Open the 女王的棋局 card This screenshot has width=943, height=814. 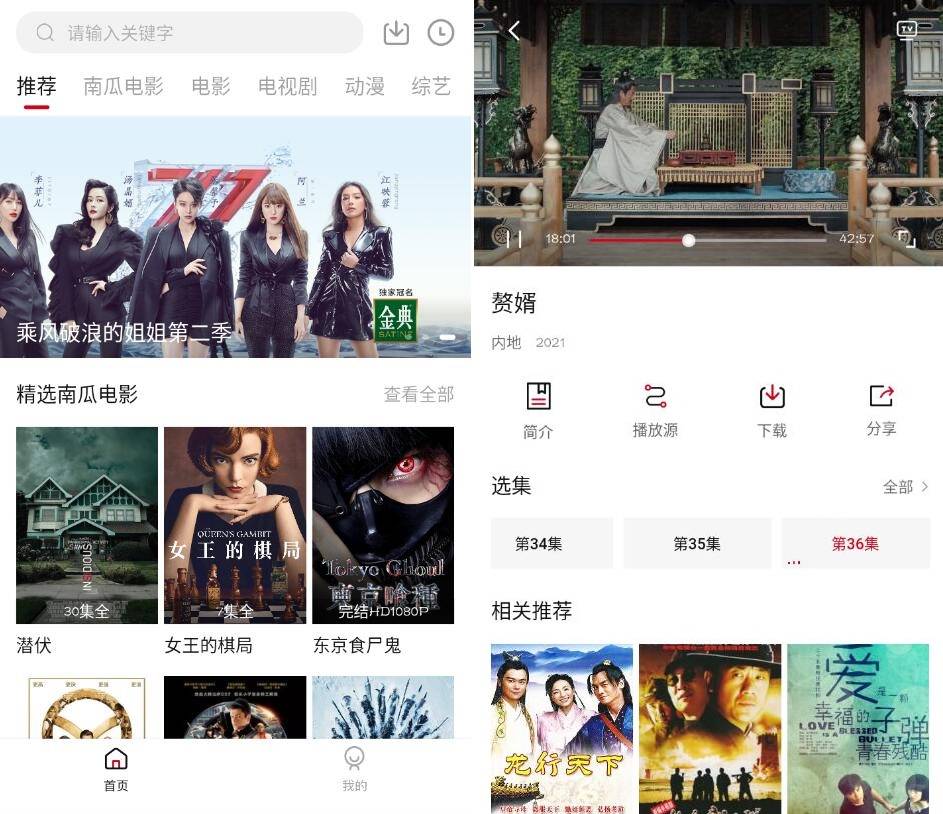[235, 526]
